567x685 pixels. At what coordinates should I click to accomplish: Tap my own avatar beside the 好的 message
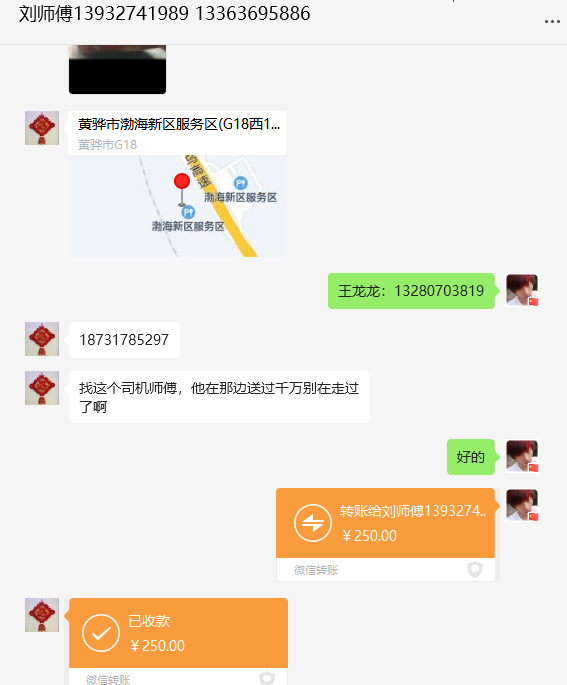coord(522,457)
